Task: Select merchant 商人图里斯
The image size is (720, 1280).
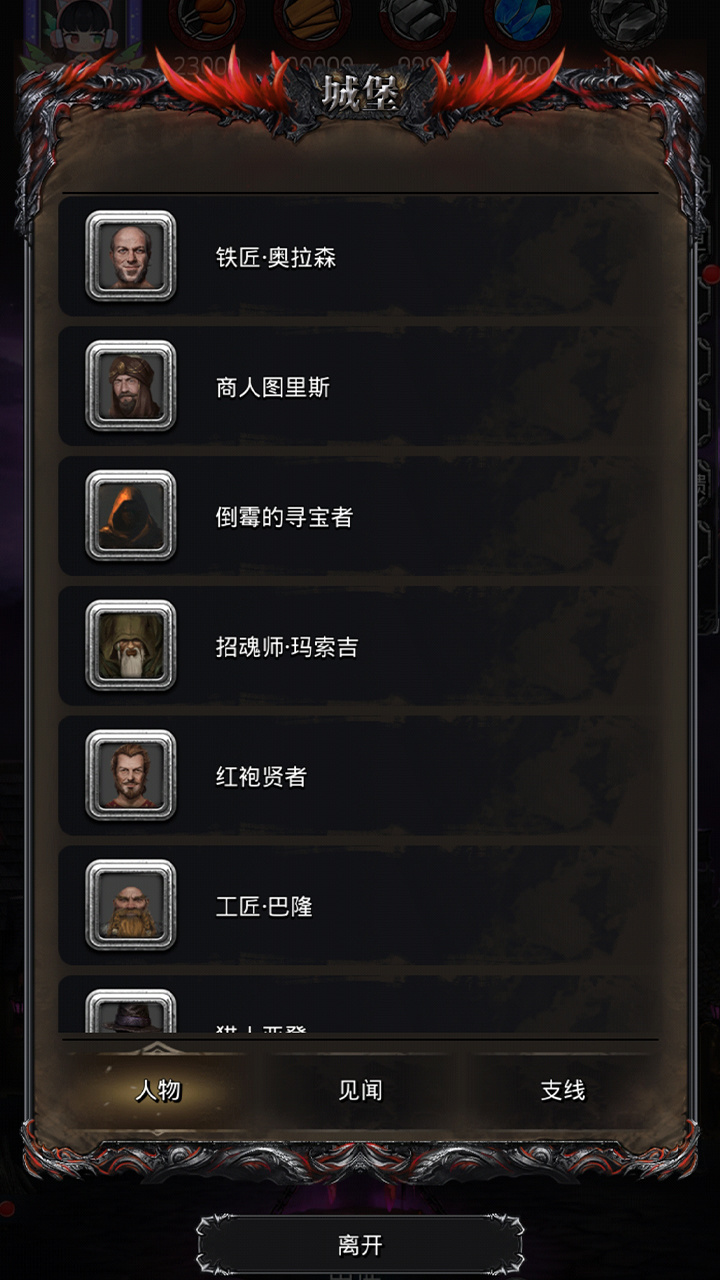Action: (360, 387)
